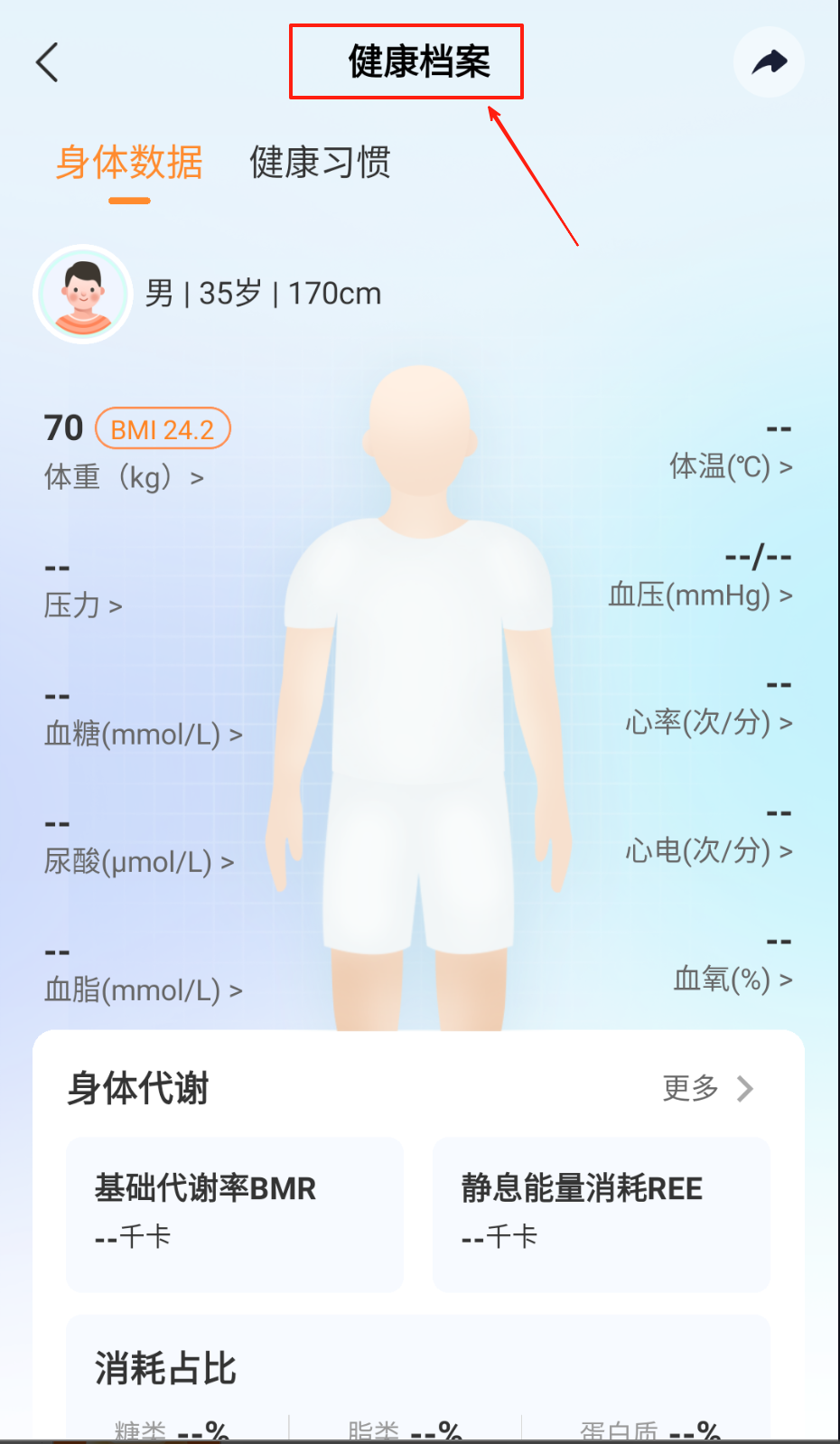840x1444 pixels.
Task: Select the 身体数据 tab
Action: (129, 164)
